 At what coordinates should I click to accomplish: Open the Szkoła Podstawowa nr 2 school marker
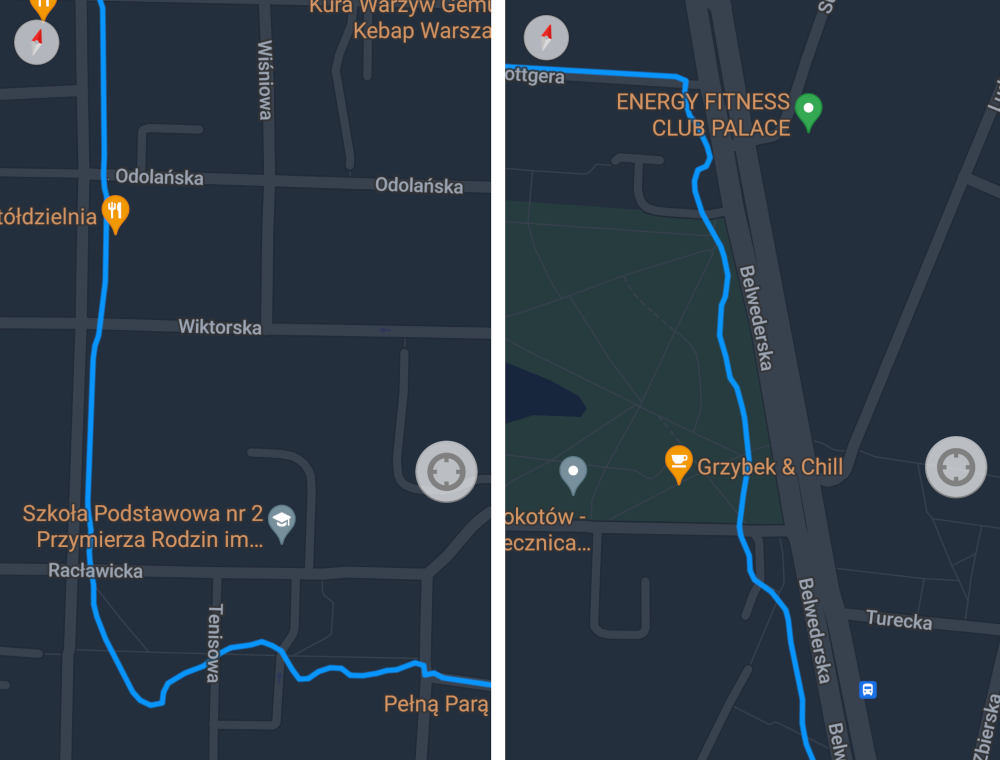point(282,523)
